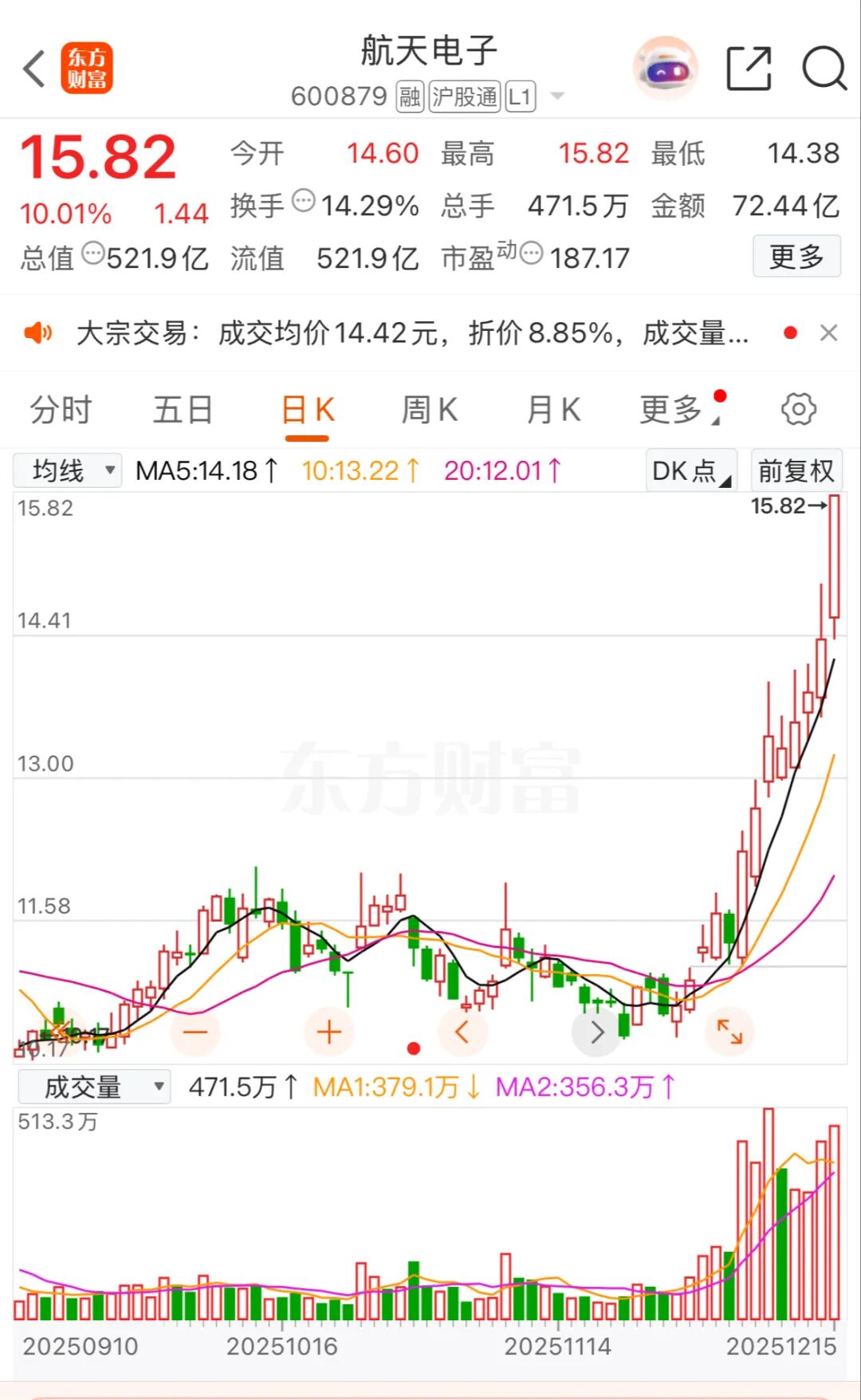Open the 成交量 indicator dropdown
The image size is (861, 1400).
(94, 1087)
